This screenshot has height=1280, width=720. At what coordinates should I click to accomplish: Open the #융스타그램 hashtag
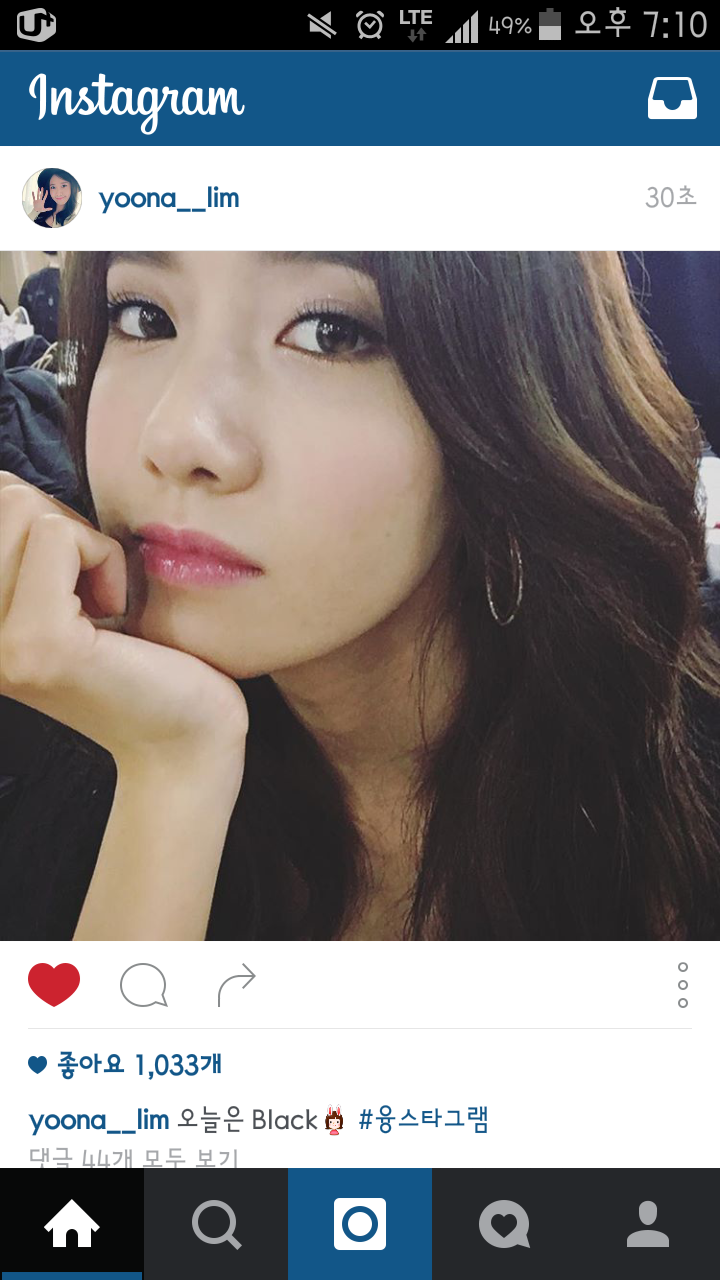(x=424, y=1119)
